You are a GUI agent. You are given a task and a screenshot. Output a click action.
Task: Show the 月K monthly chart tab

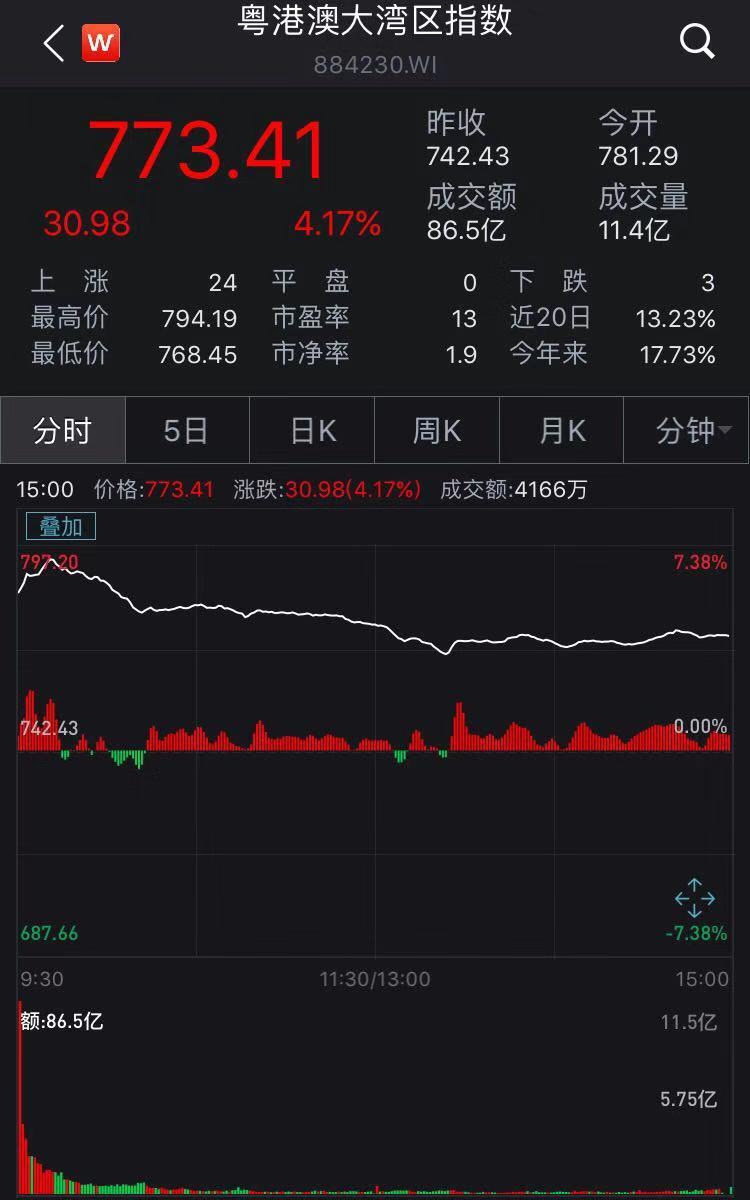point(561,430)
